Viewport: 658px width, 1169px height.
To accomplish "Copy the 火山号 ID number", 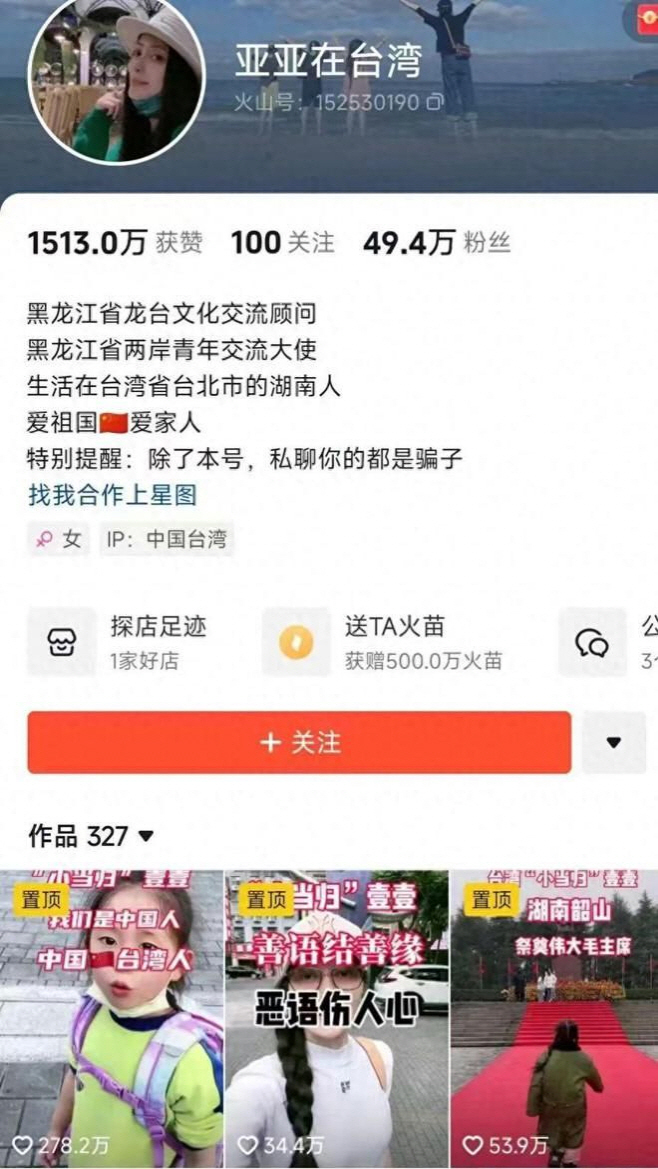I will [x=434, y=102].
